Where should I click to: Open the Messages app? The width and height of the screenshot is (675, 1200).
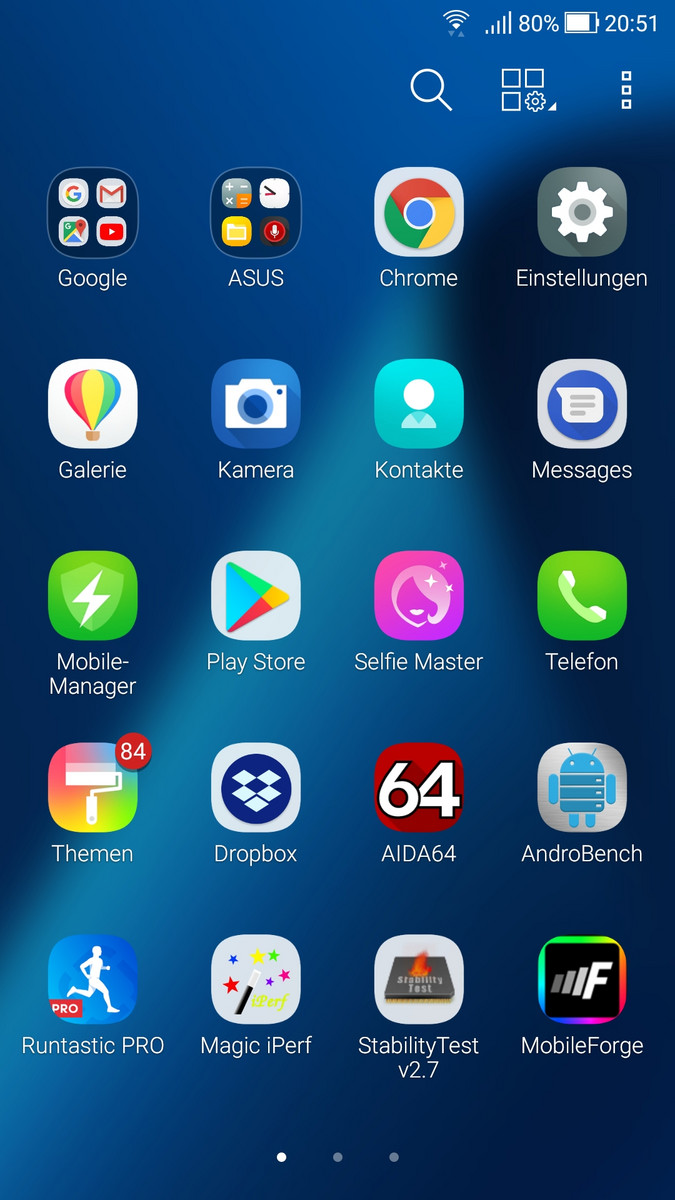tap(582, 404)
